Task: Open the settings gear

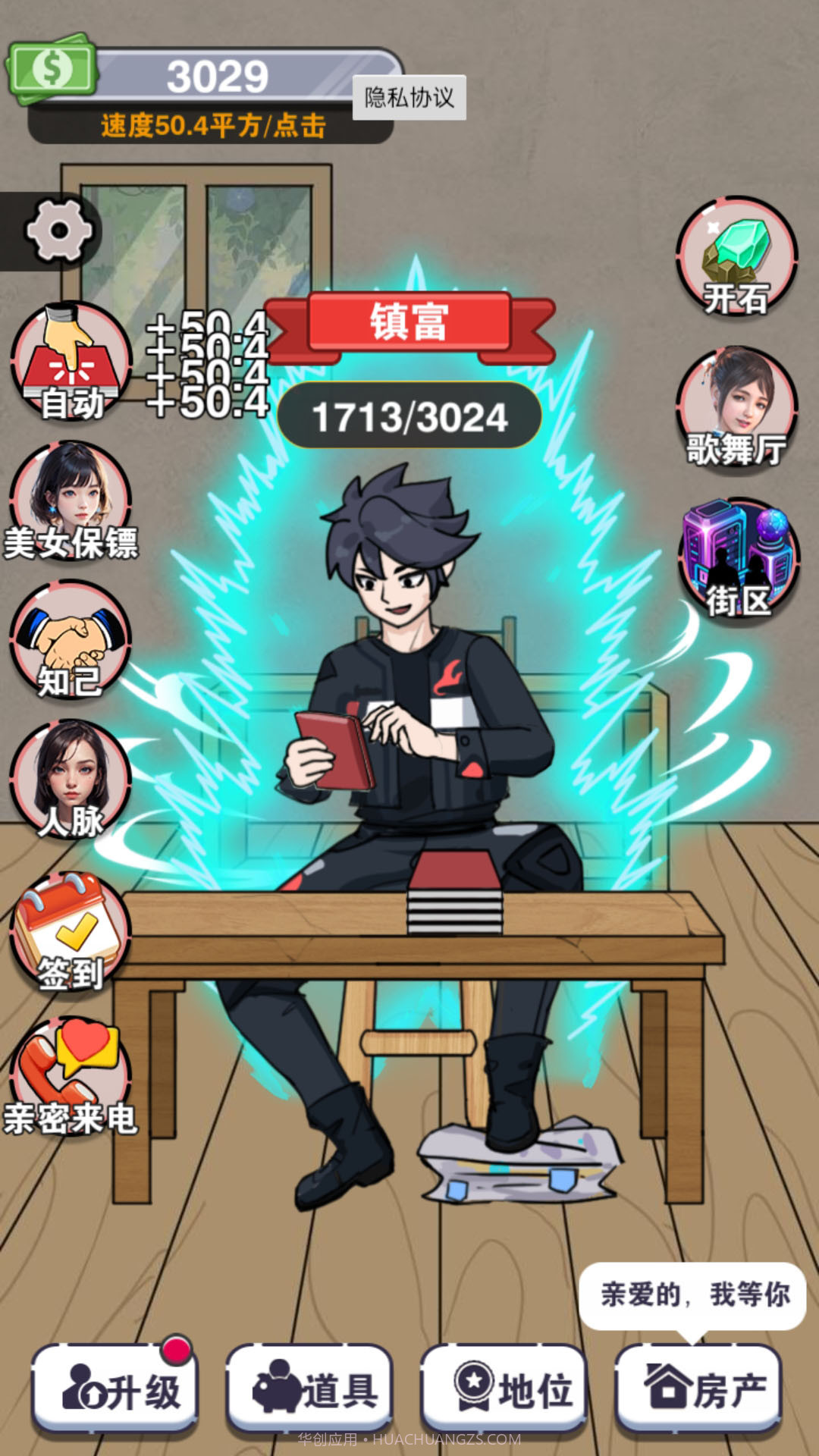Action: (59, 231)
